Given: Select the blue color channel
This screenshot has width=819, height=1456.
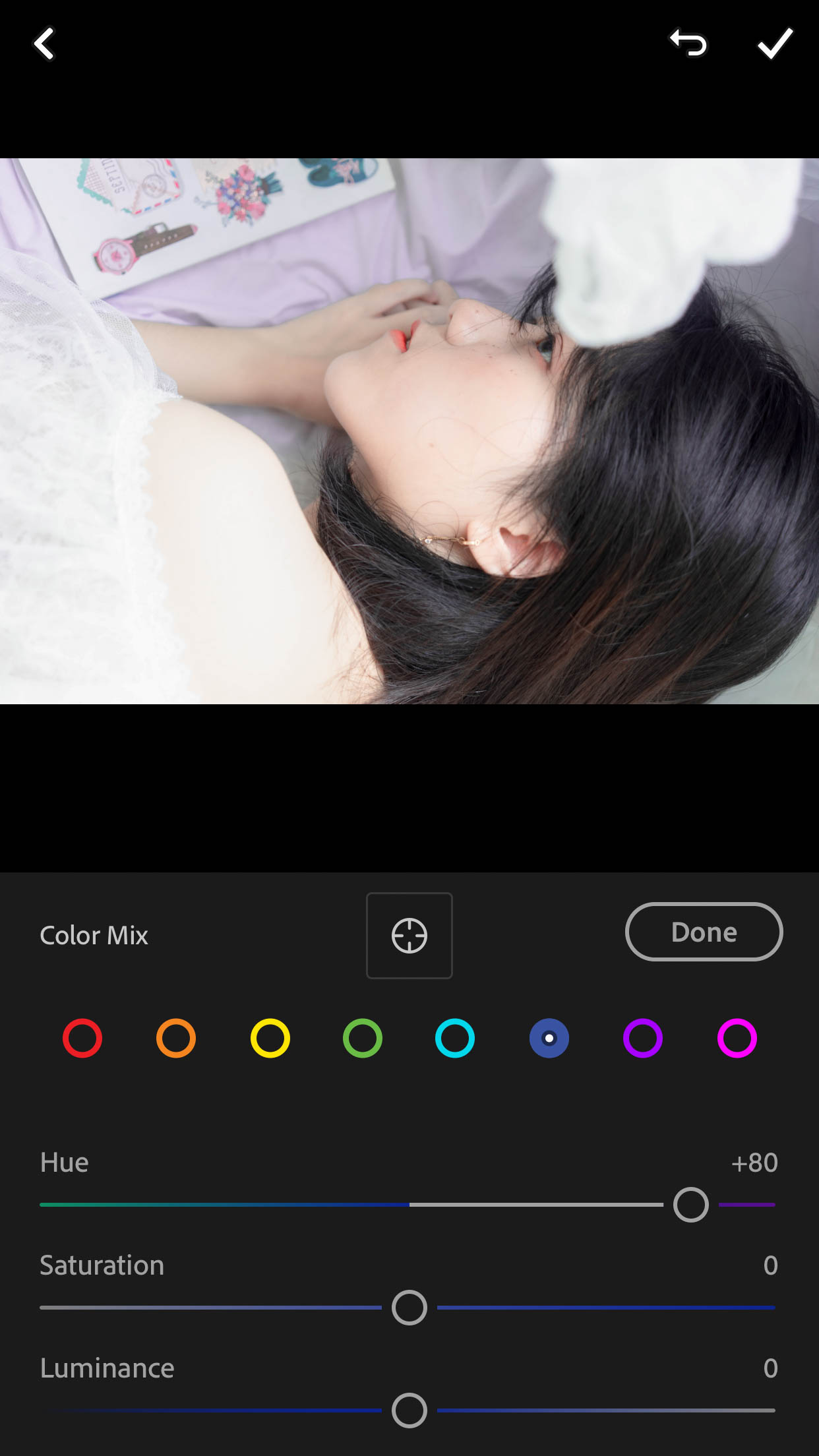Looking at the screenshot, I should click(x=549, y=1038).
